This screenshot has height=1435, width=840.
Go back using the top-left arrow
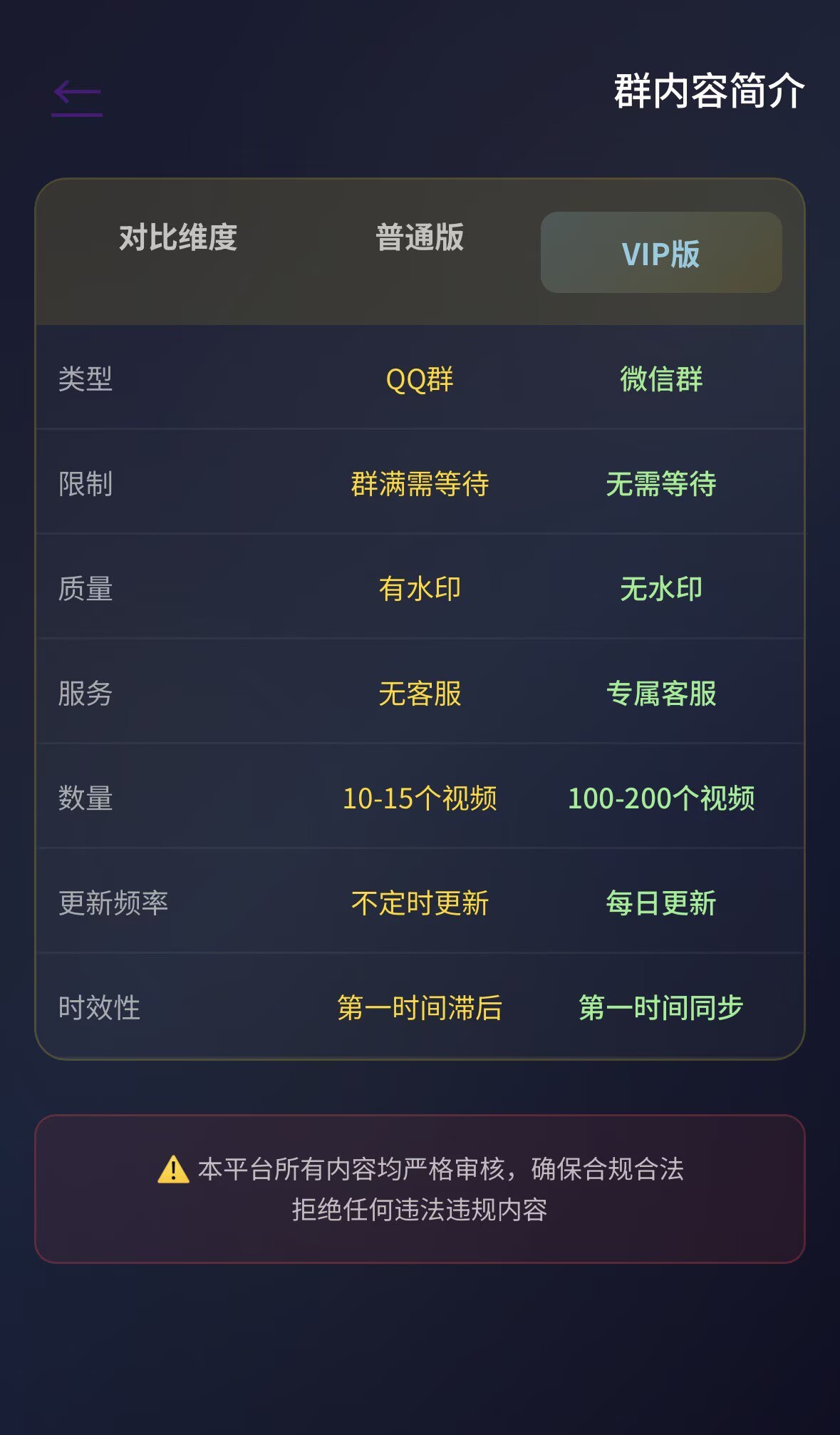pos(77,97)
